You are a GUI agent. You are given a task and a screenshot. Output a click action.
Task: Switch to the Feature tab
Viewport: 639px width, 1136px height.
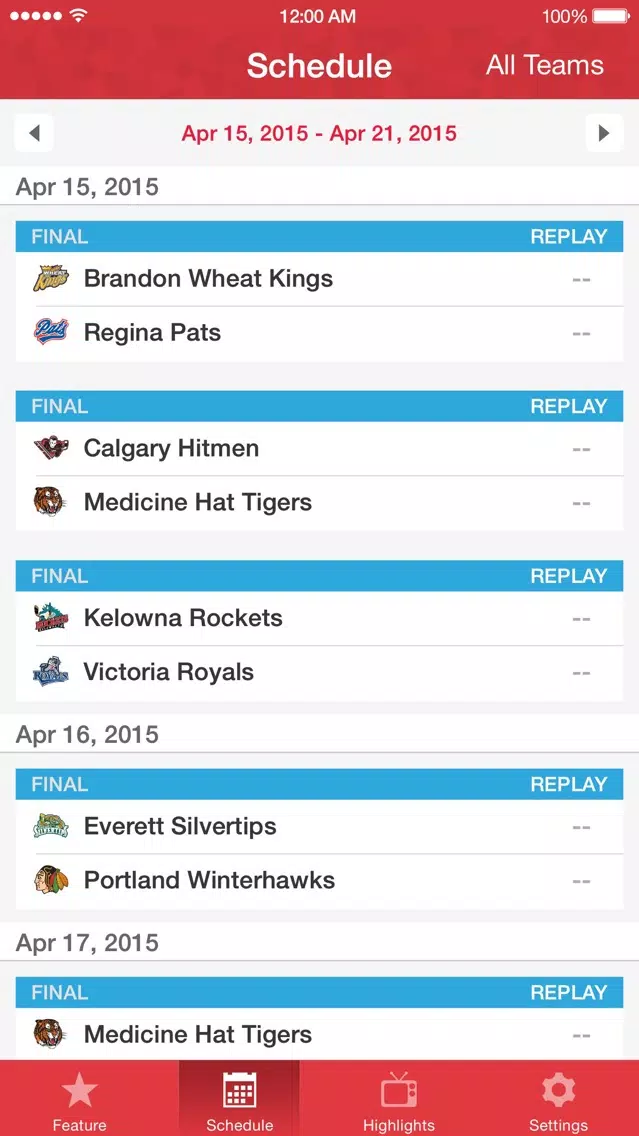[80, 1098]
